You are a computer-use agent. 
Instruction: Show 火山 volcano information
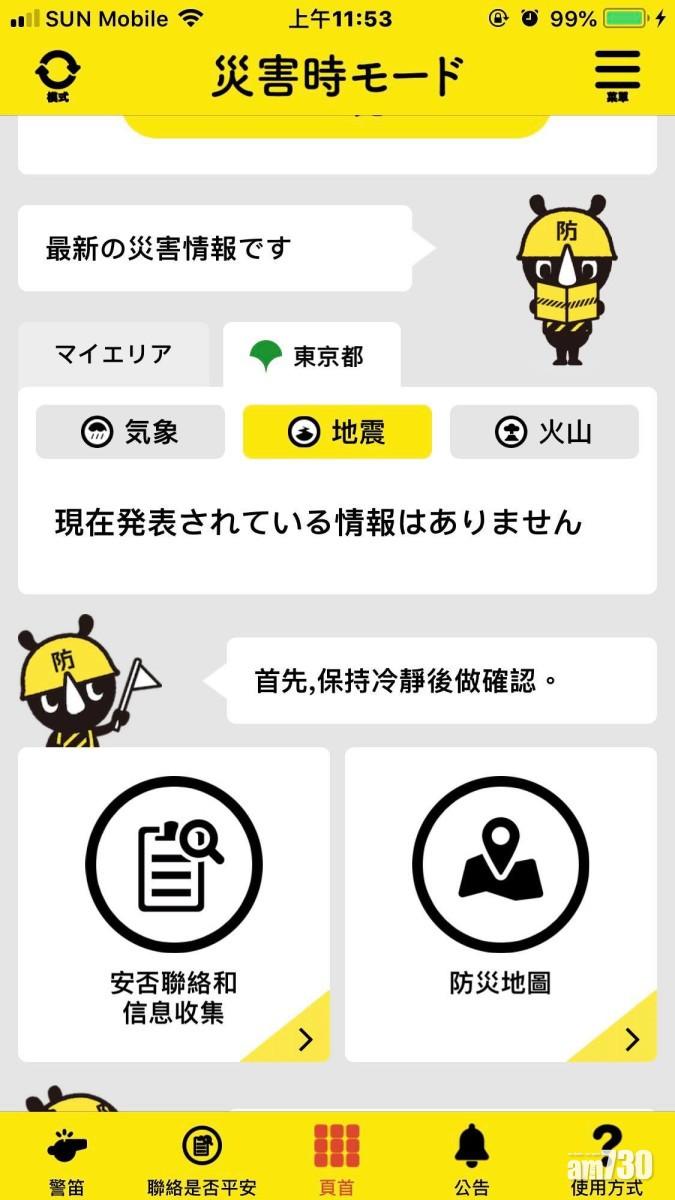pos(544,432)
